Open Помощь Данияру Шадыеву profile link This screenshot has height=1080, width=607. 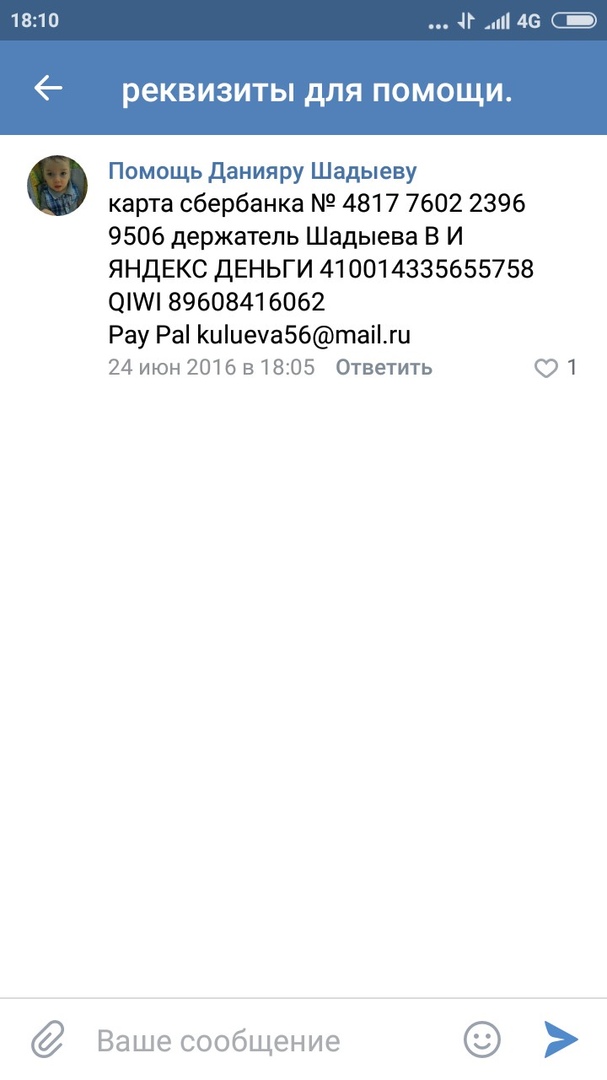click(x=262, y=171)
